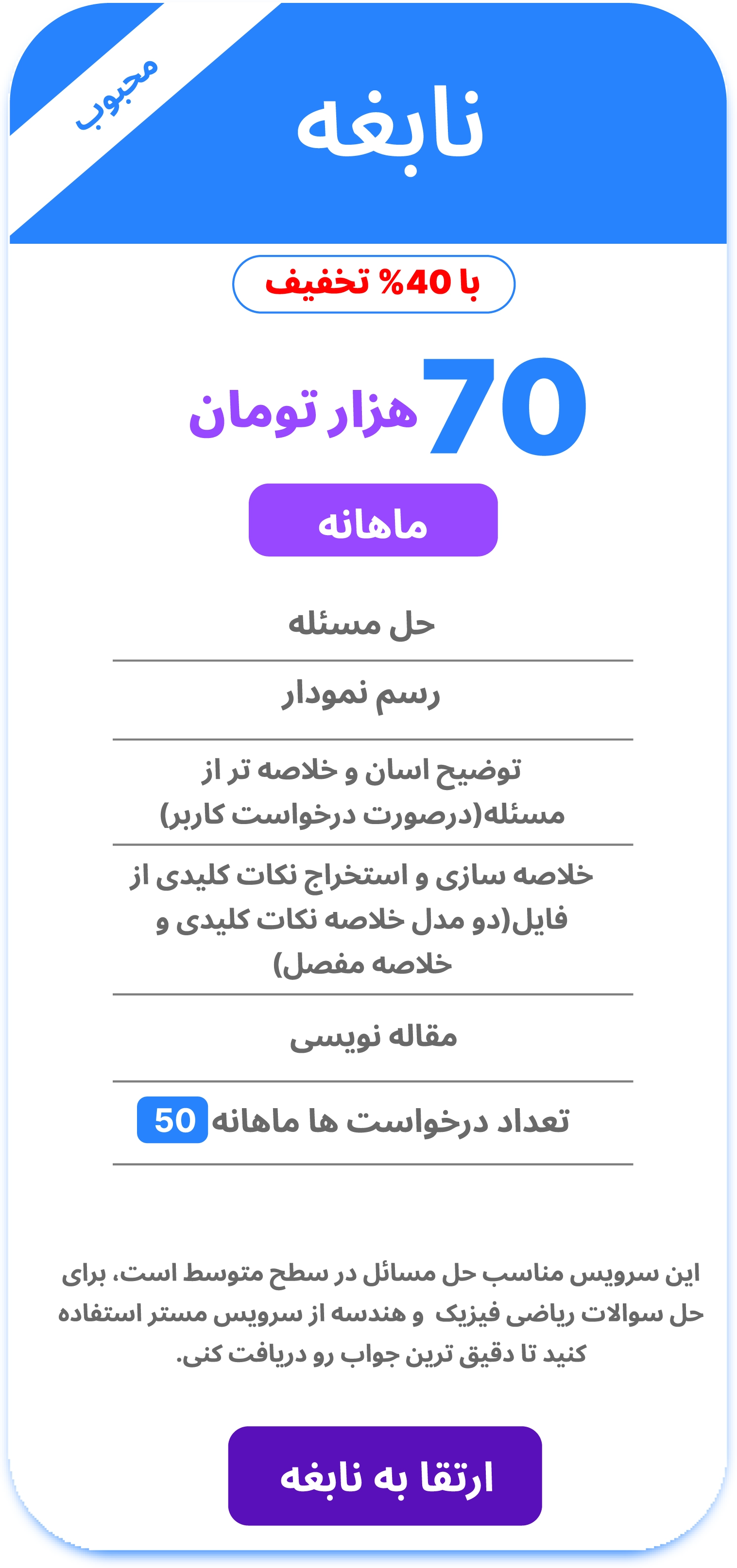Select the حل مسئله feature row
Screen dimensions: 737x1568
tap(368, 622)
